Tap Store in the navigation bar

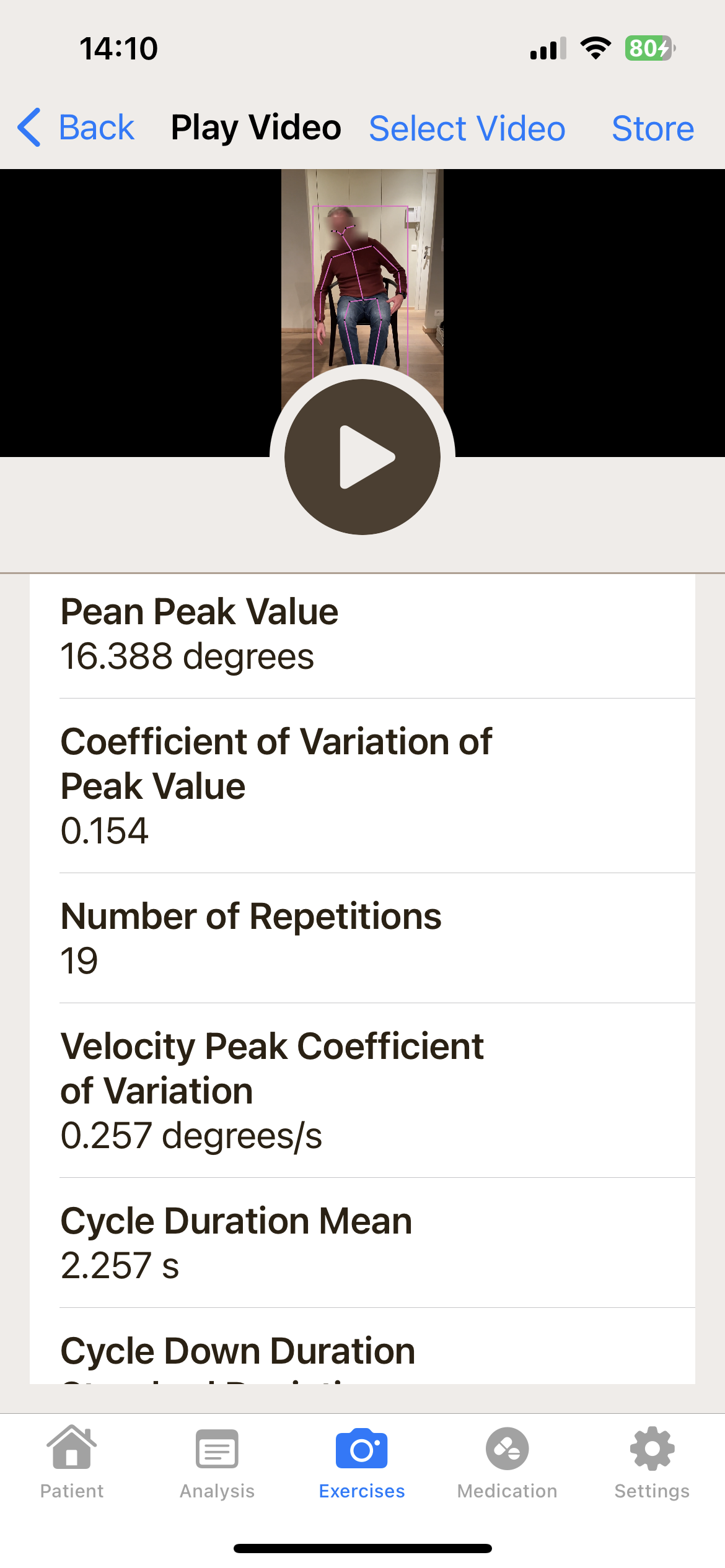pyautogui.click(x=652, y=128)
